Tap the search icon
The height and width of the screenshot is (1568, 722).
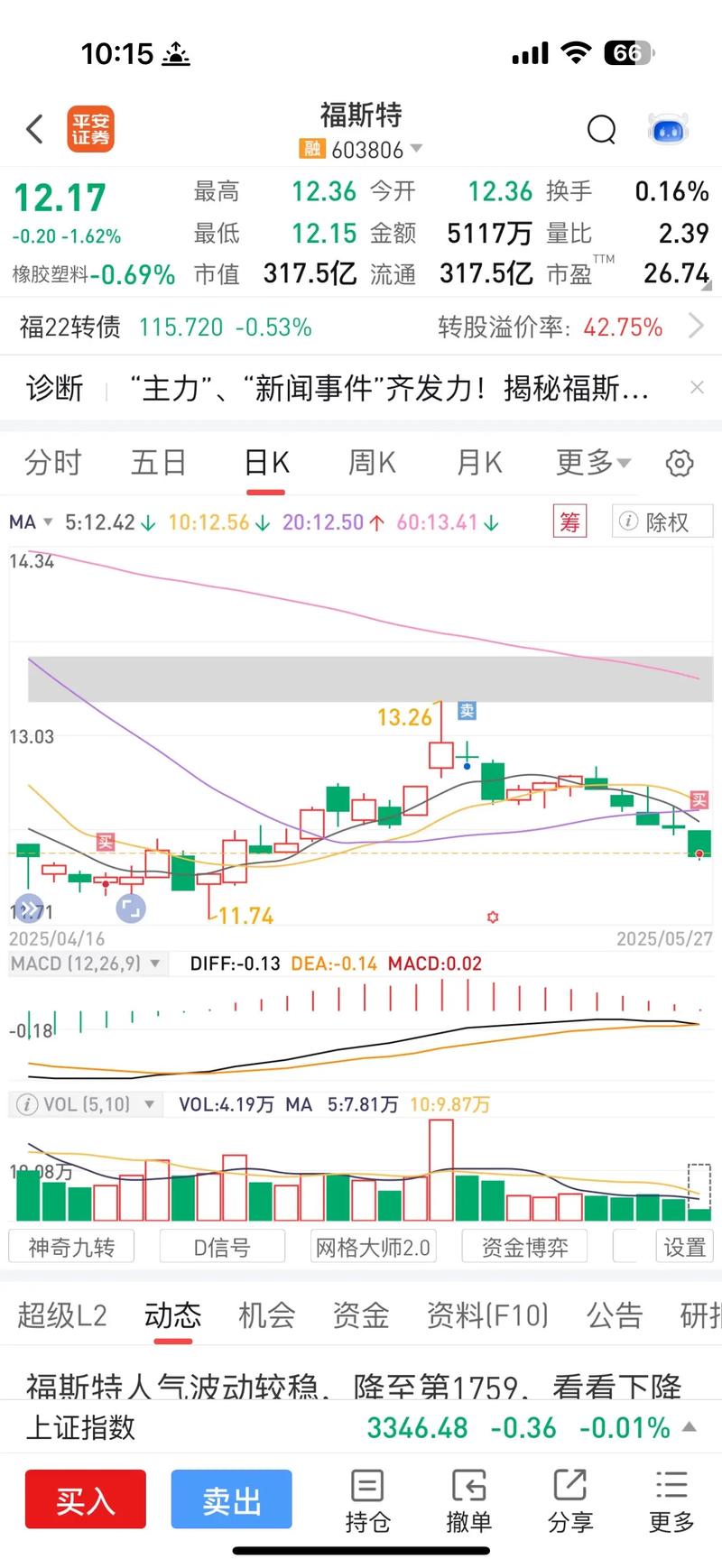[x=601, y=129]
